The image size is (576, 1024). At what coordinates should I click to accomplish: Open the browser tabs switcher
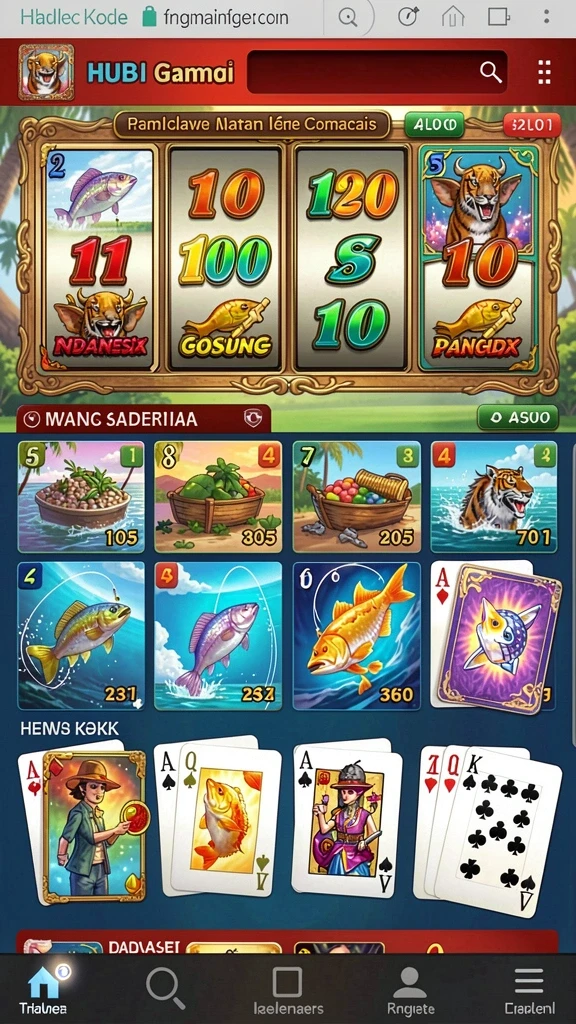[498, 18]
